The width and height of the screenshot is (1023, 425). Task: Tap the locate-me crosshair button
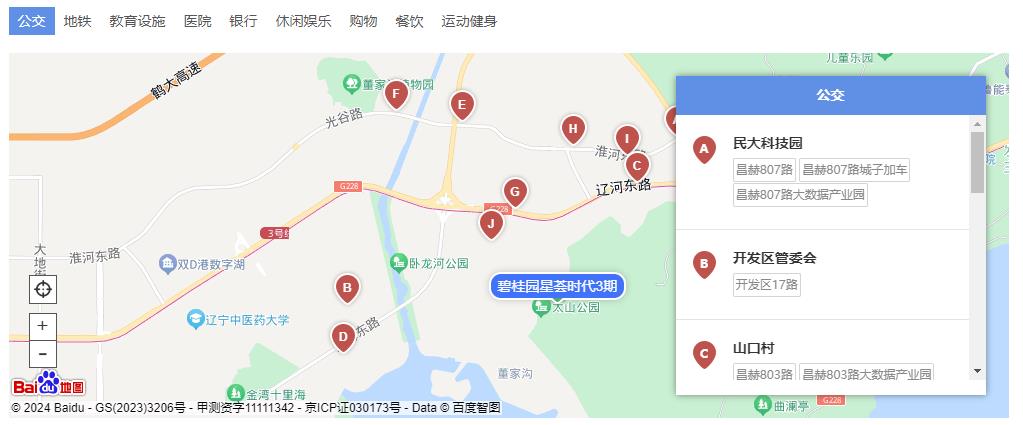click(43, 290)
